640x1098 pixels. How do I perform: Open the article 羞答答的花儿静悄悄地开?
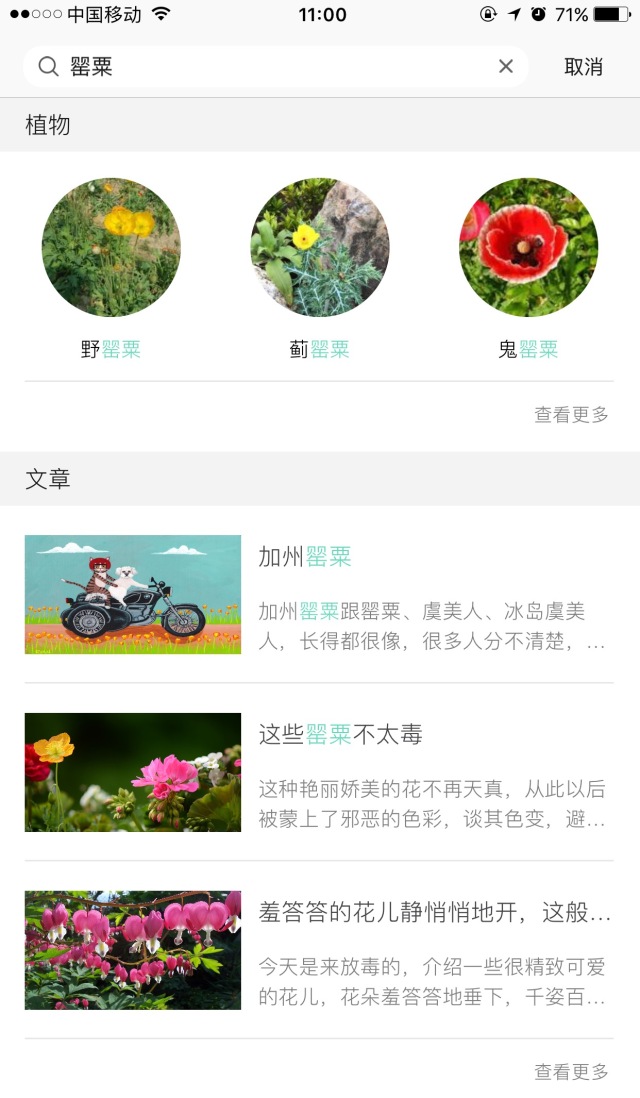320,950
